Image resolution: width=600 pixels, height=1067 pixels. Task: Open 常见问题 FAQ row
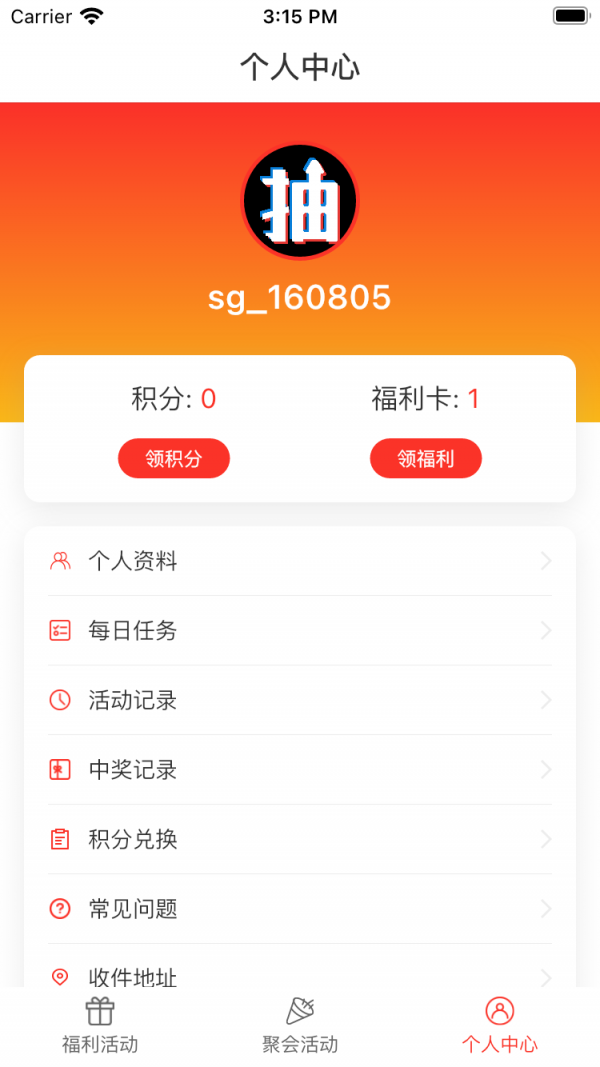tap(300, 909)
